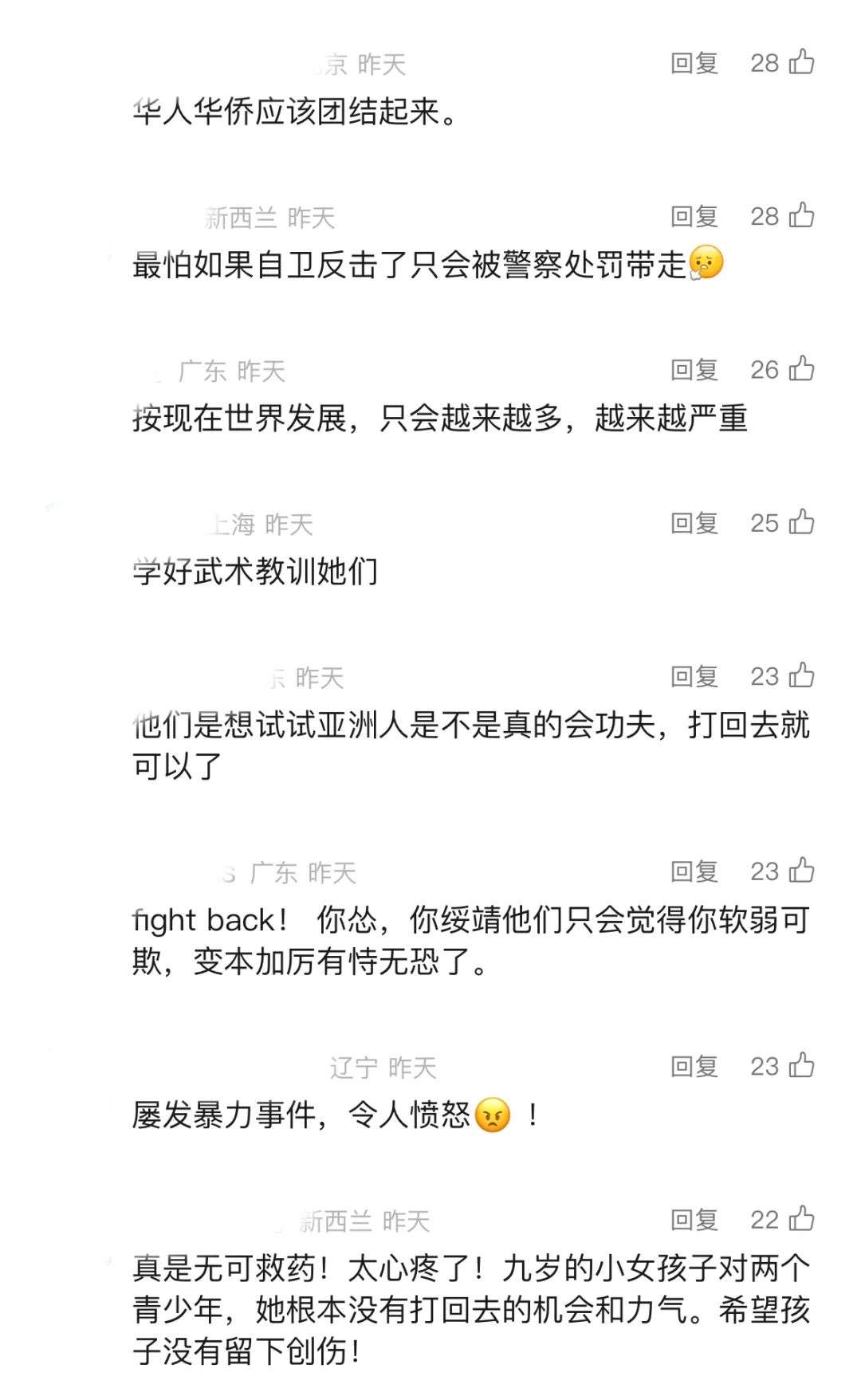This screenshot has height=1400, width=861.
Task: Reply to the comment '按现在世界发展'
Action: pos(694,370)
